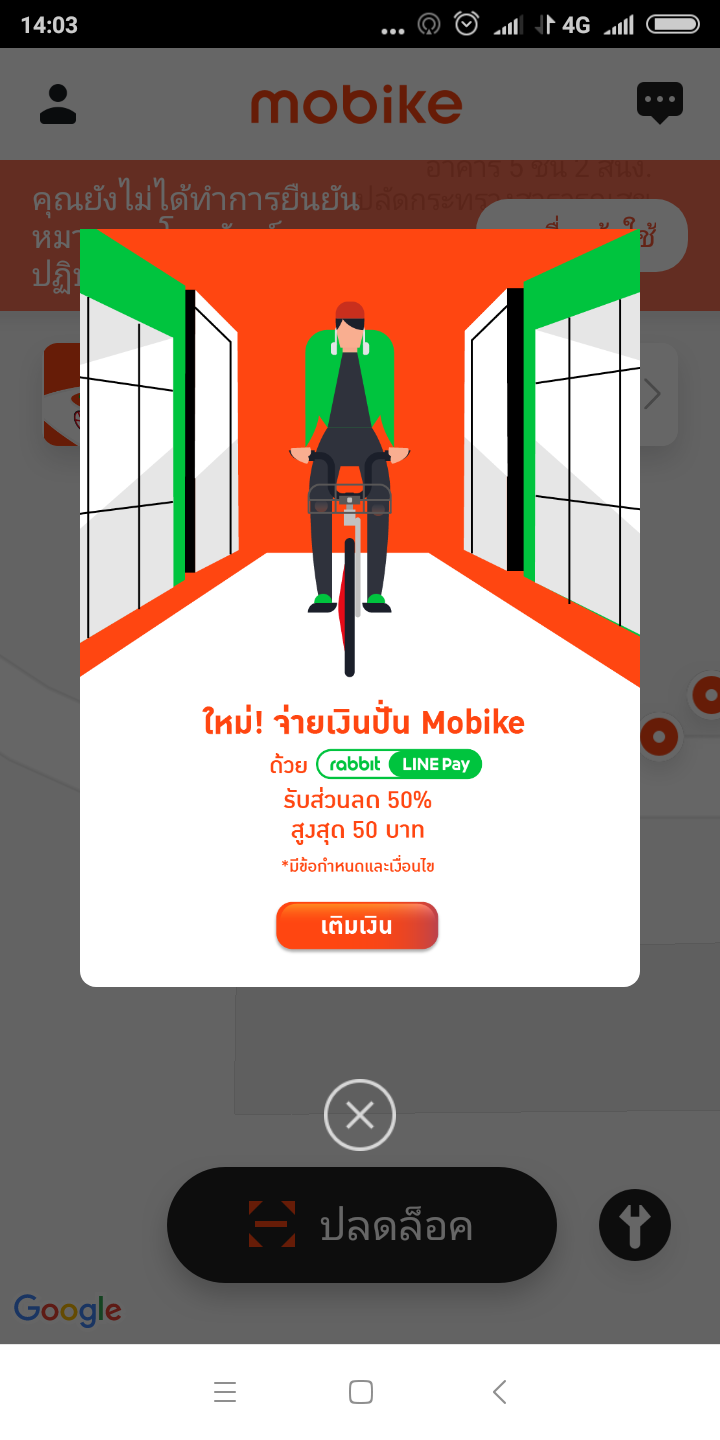Dismiss the Rabbit LINE Pay promo popup
720x1440 pixels.
[360, 1115]
